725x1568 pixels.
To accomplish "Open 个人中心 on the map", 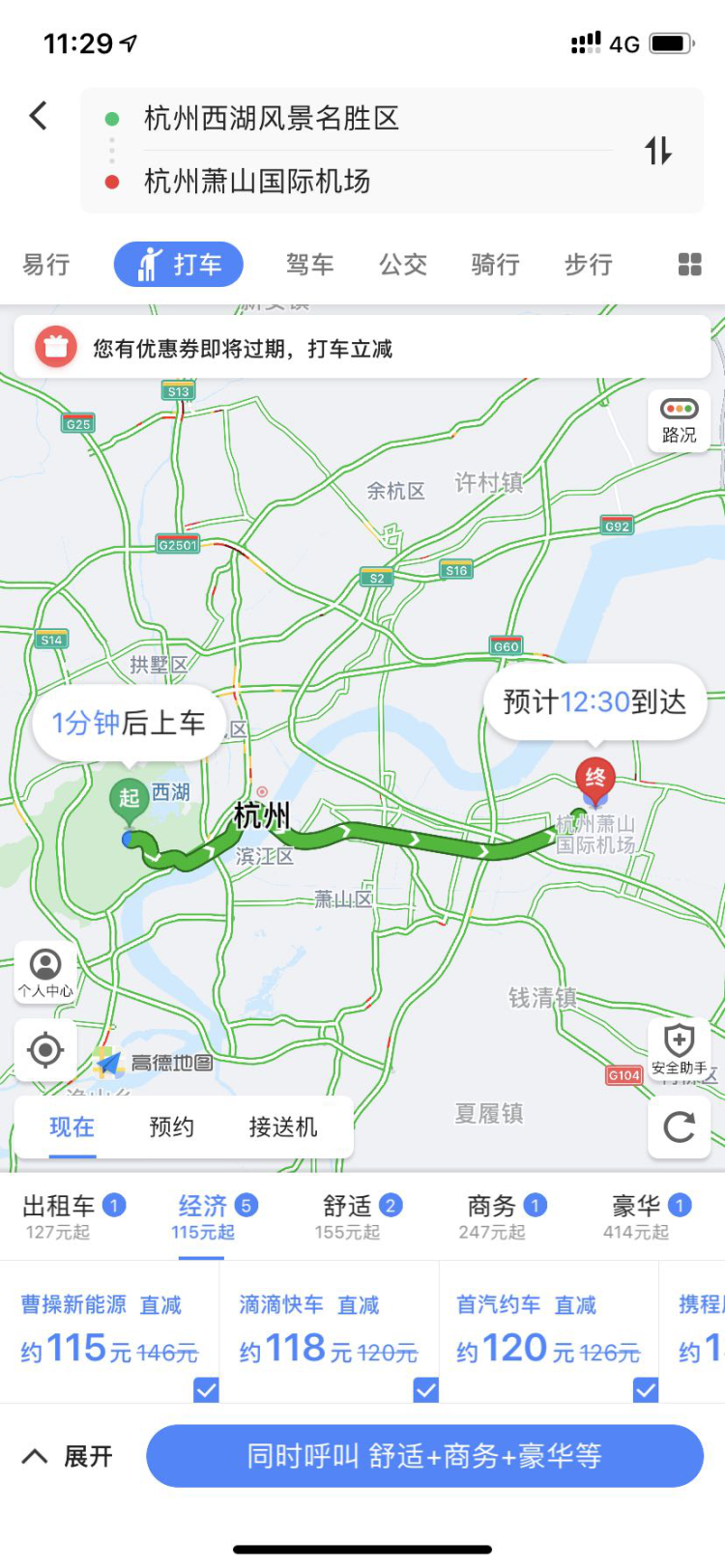I will point(45,972).
